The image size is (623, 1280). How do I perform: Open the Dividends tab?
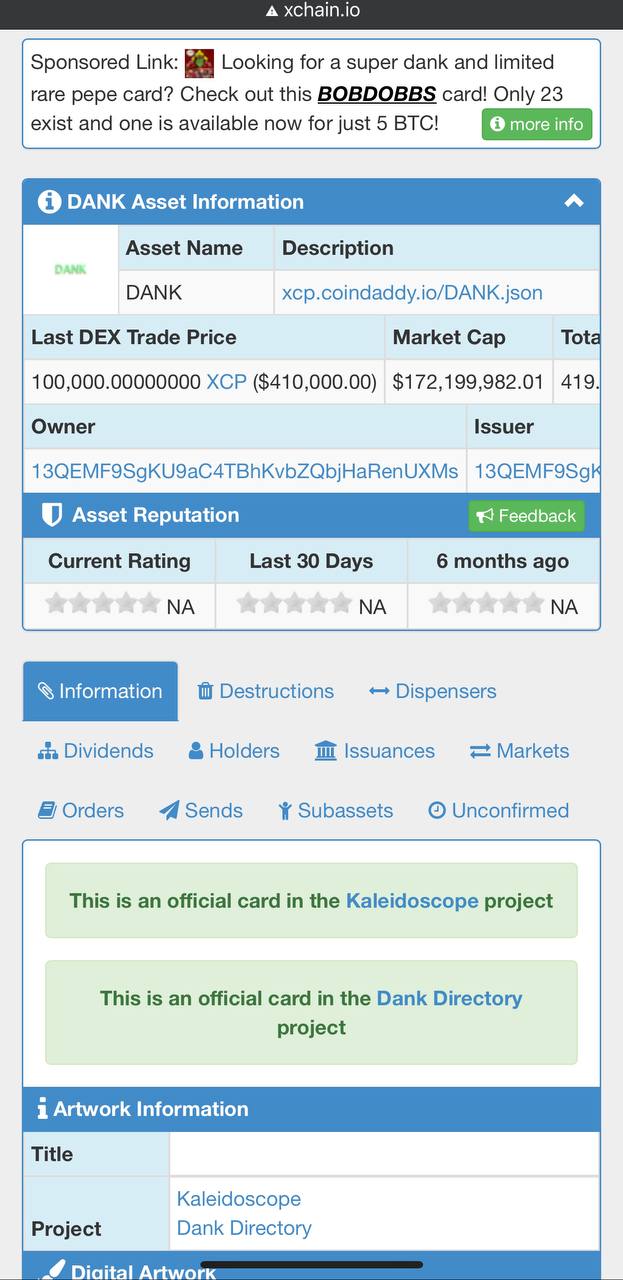point(96,751)
